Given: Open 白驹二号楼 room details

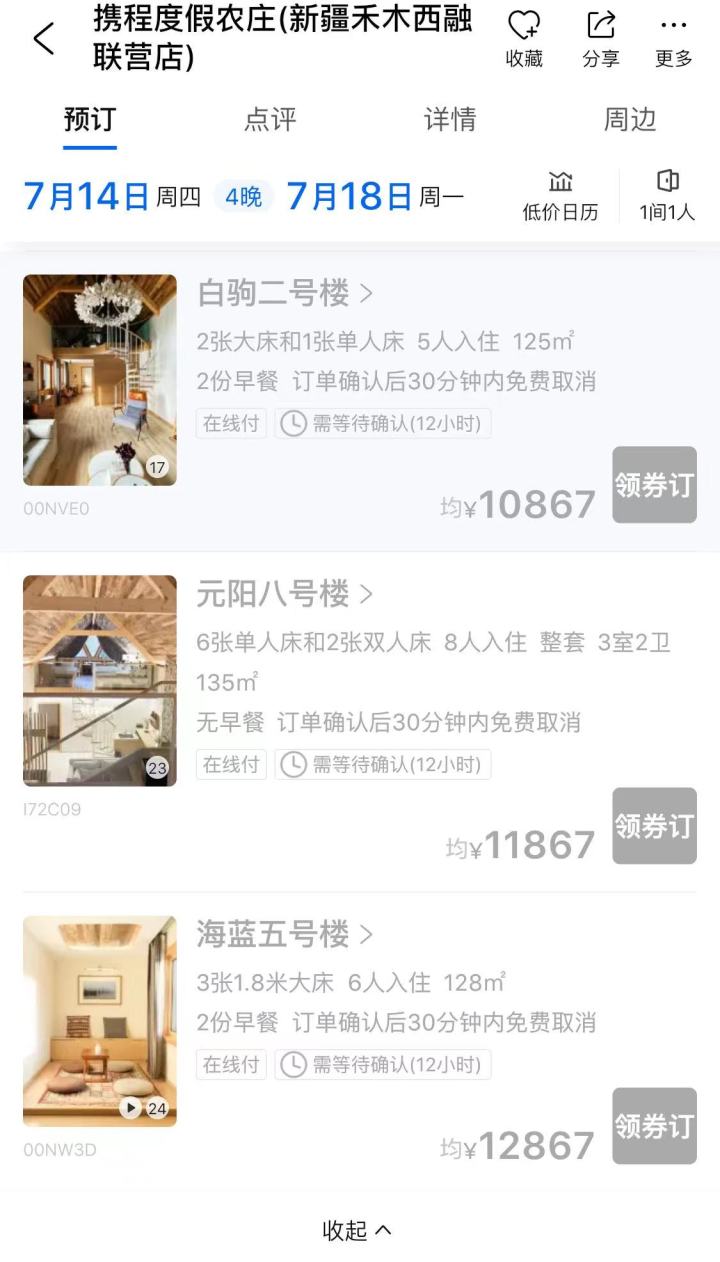Looking at the screenshot, I should click(x=285, y=294).
